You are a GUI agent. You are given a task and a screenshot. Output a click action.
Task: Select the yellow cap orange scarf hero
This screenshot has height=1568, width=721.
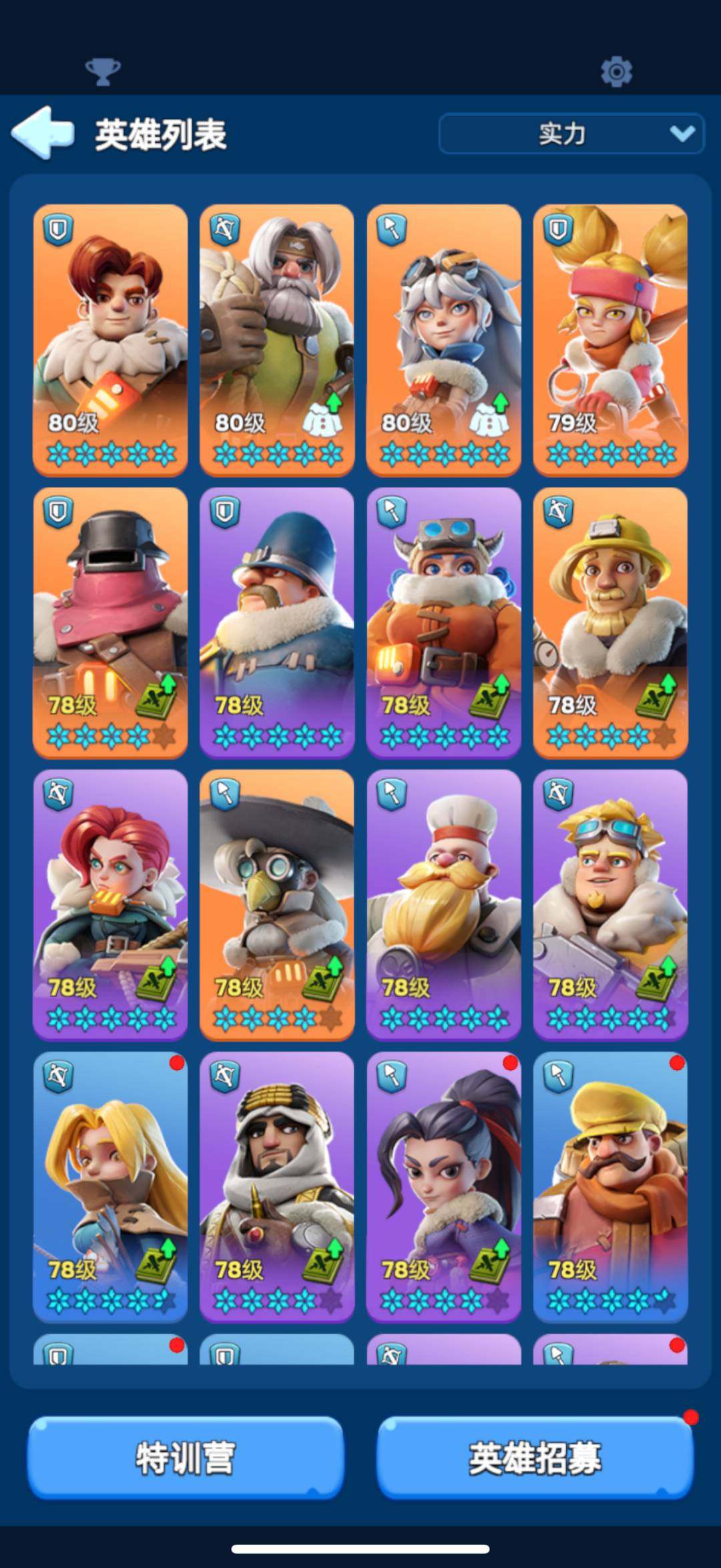[610, 1187]
